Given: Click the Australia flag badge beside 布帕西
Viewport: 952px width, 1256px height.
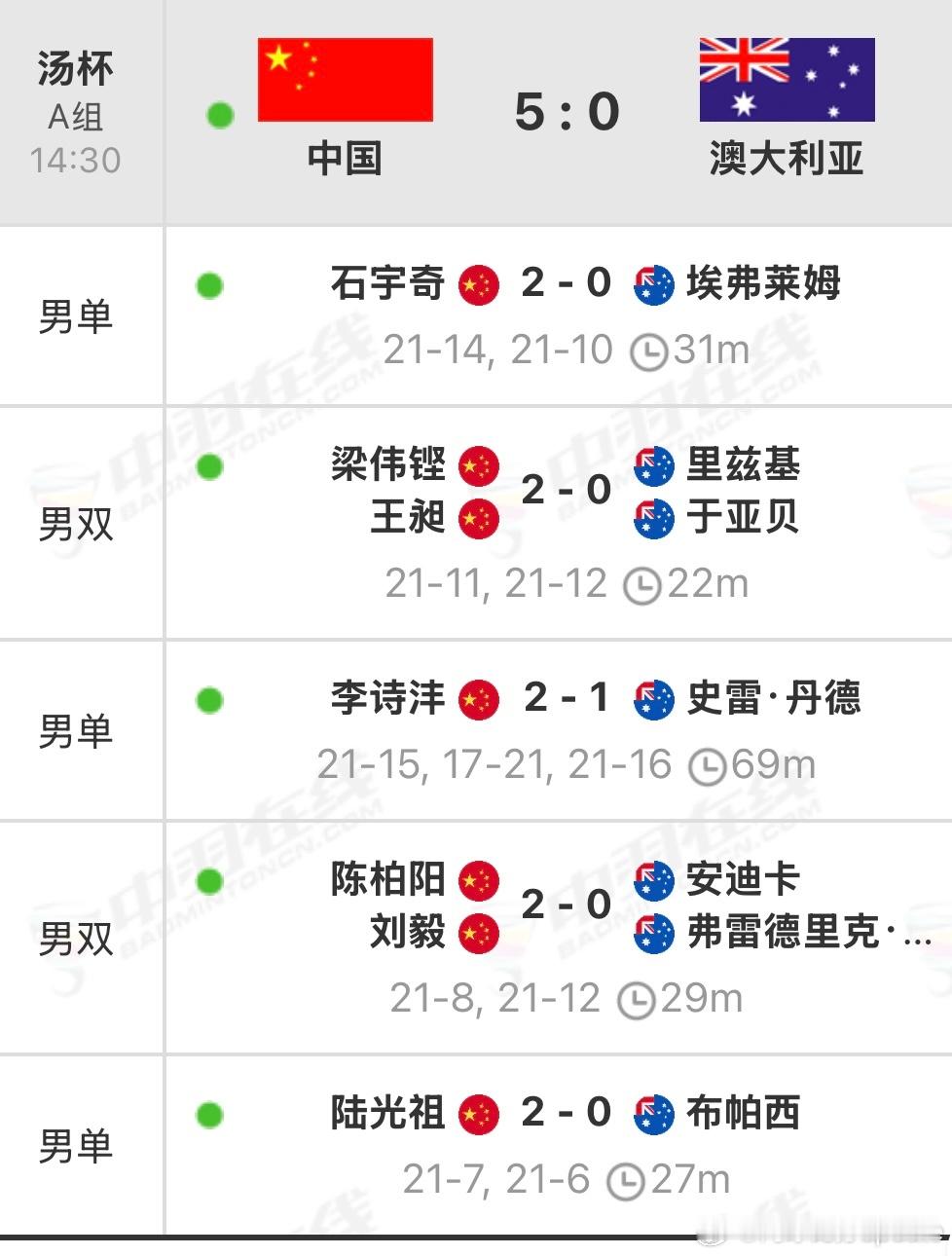Looking at the screenshot, I should (653, 1114).
